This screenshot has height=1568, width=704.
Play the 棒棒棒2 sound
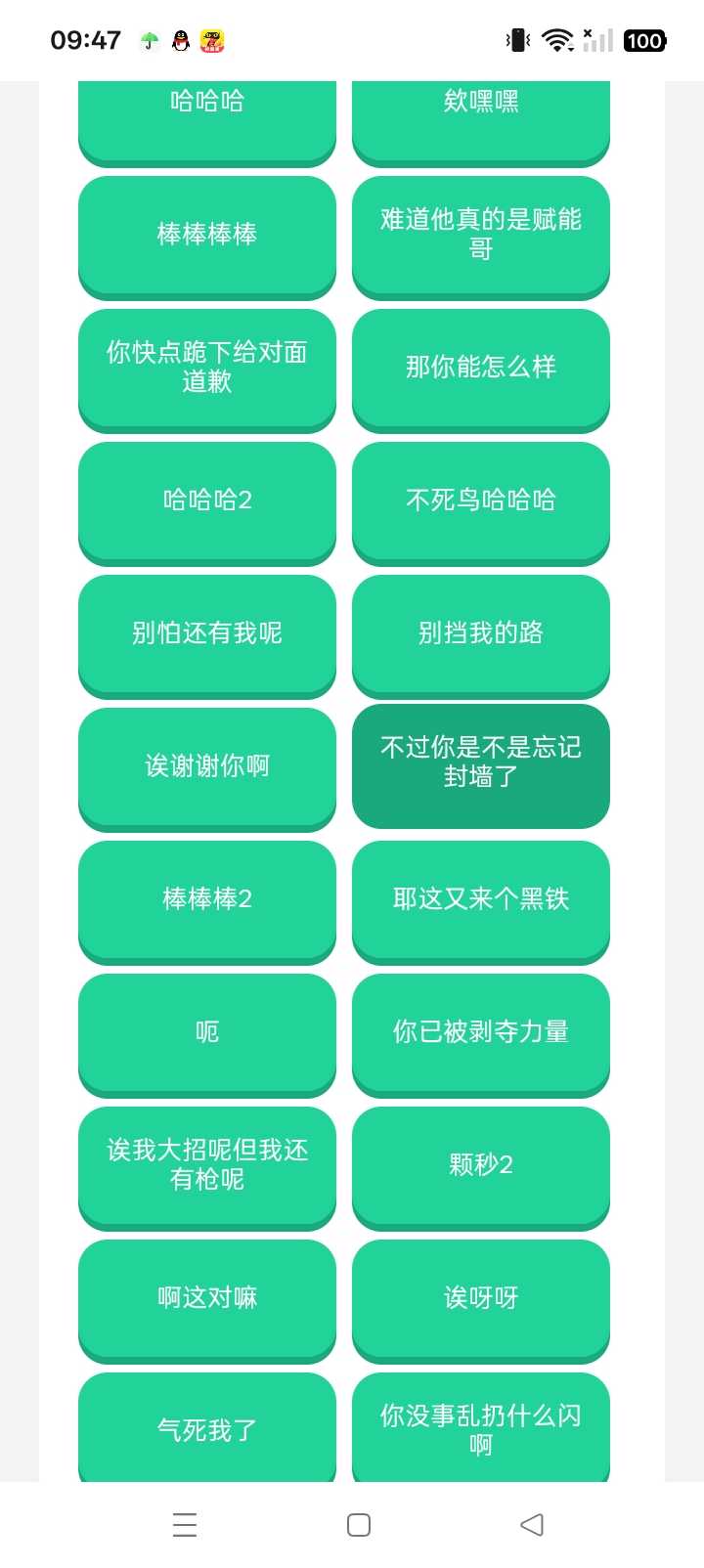[x=207, y=899]
